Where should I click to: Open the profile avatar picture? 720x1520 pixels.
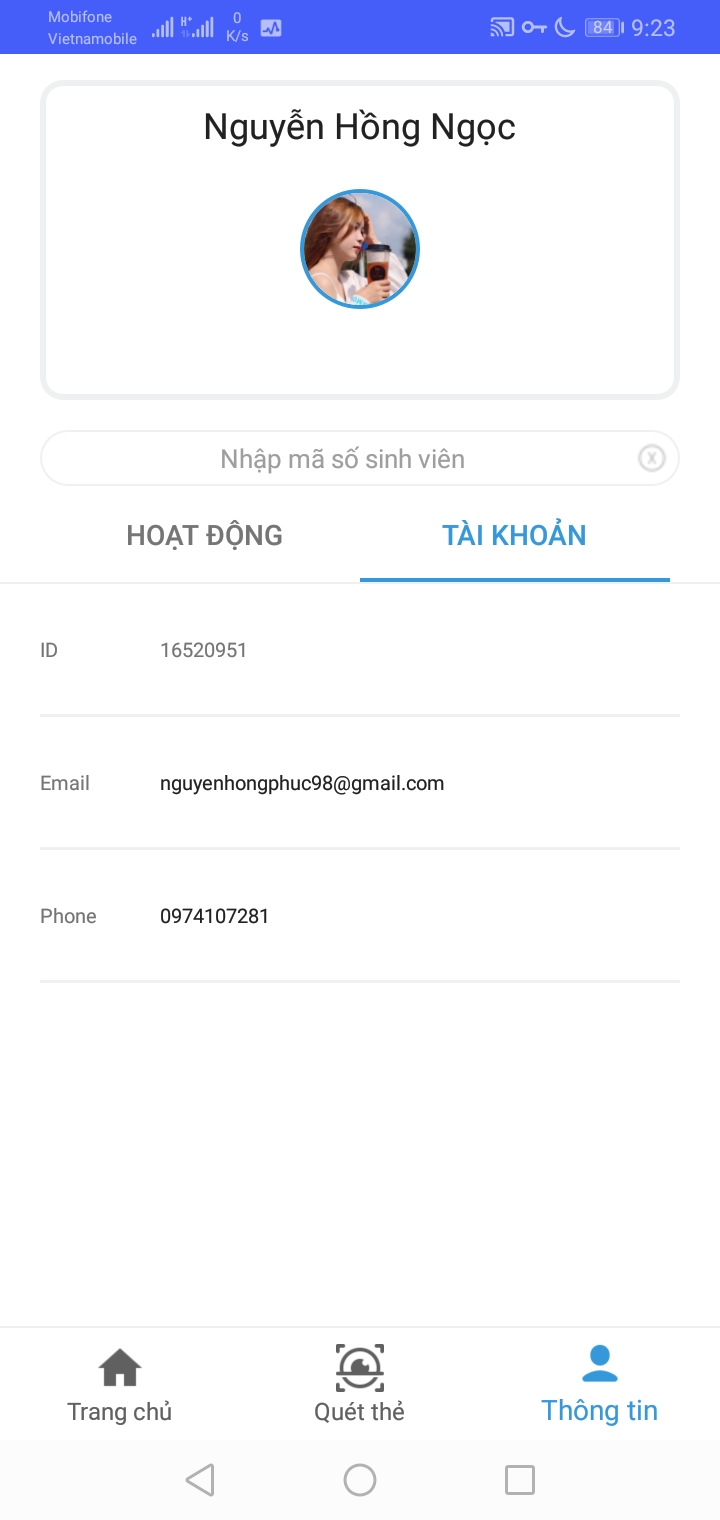360,250
